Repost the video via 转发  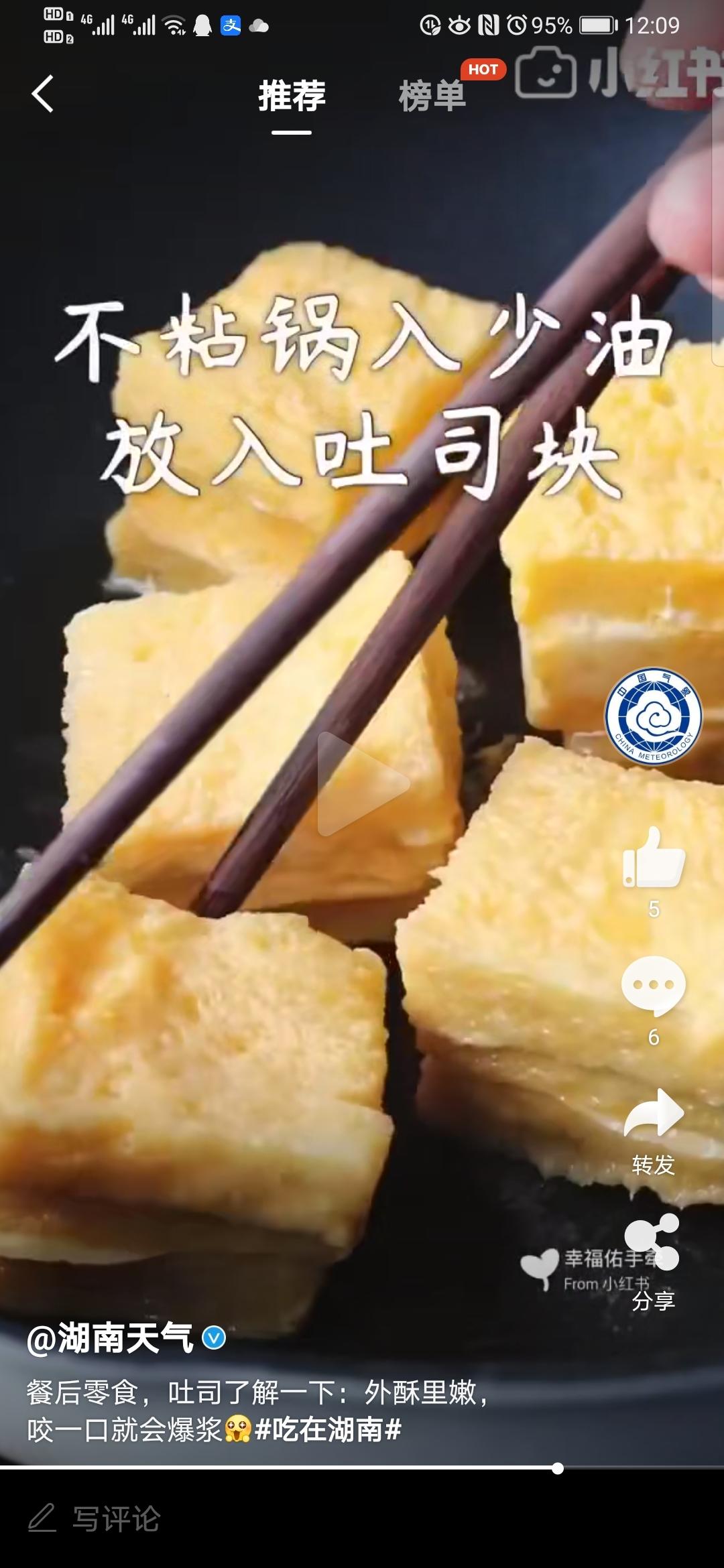[654, 1115]
